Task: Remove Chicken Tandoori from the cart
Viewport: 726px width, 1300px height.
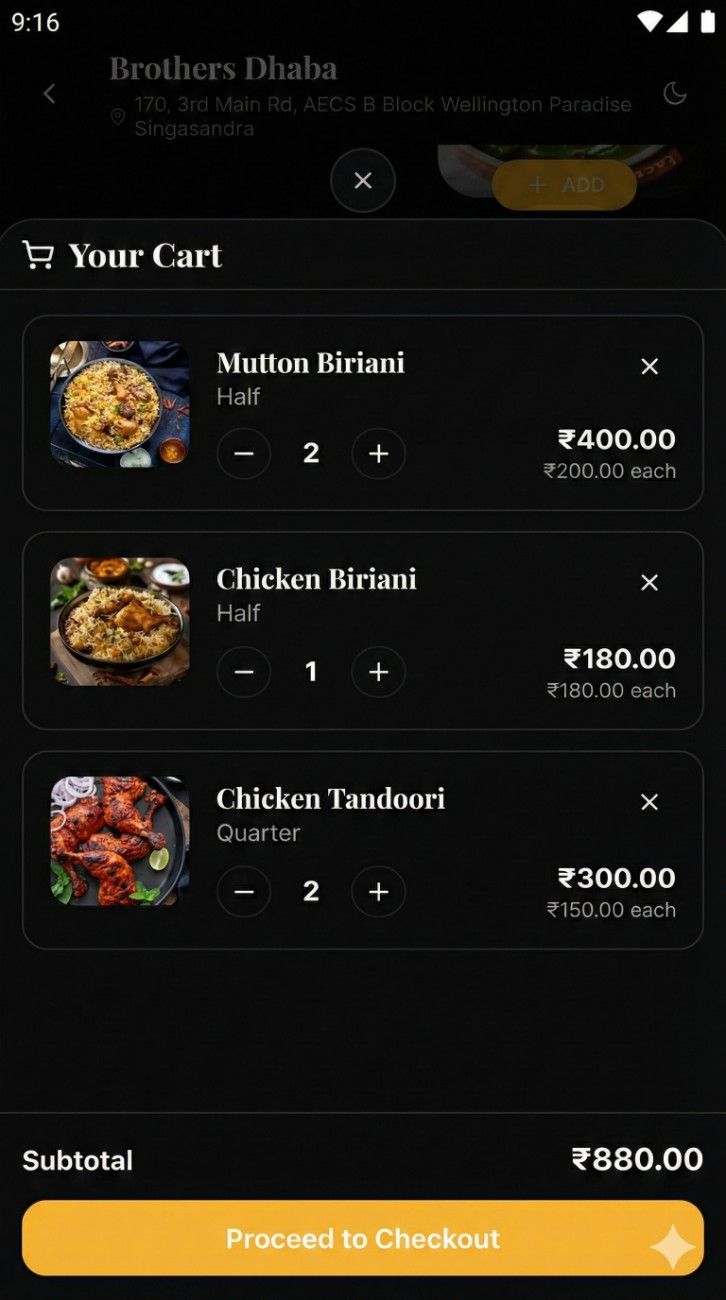Action: (649, 801)
